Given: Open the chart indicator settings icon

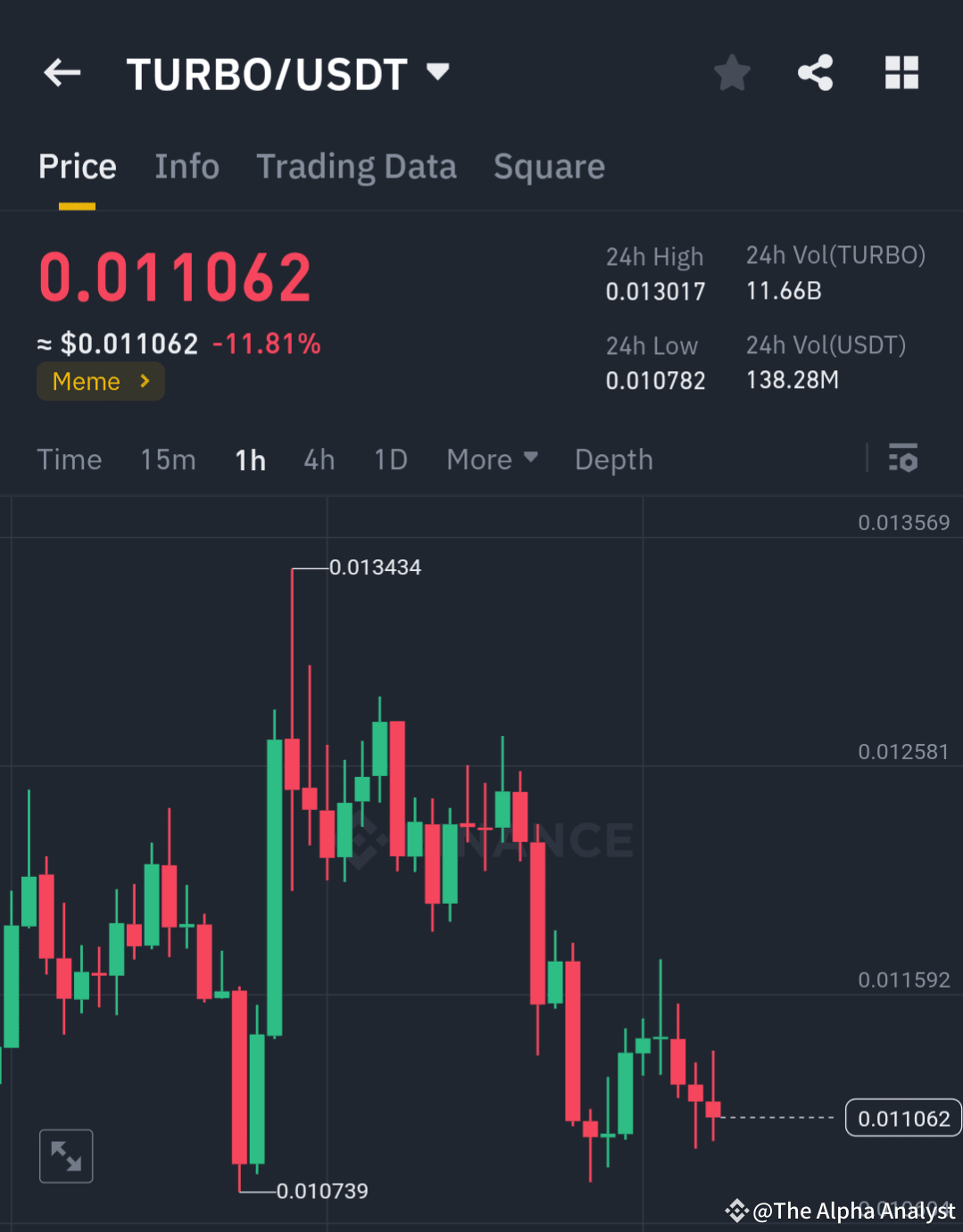Looking at the screenshot, I should [904, 459].
